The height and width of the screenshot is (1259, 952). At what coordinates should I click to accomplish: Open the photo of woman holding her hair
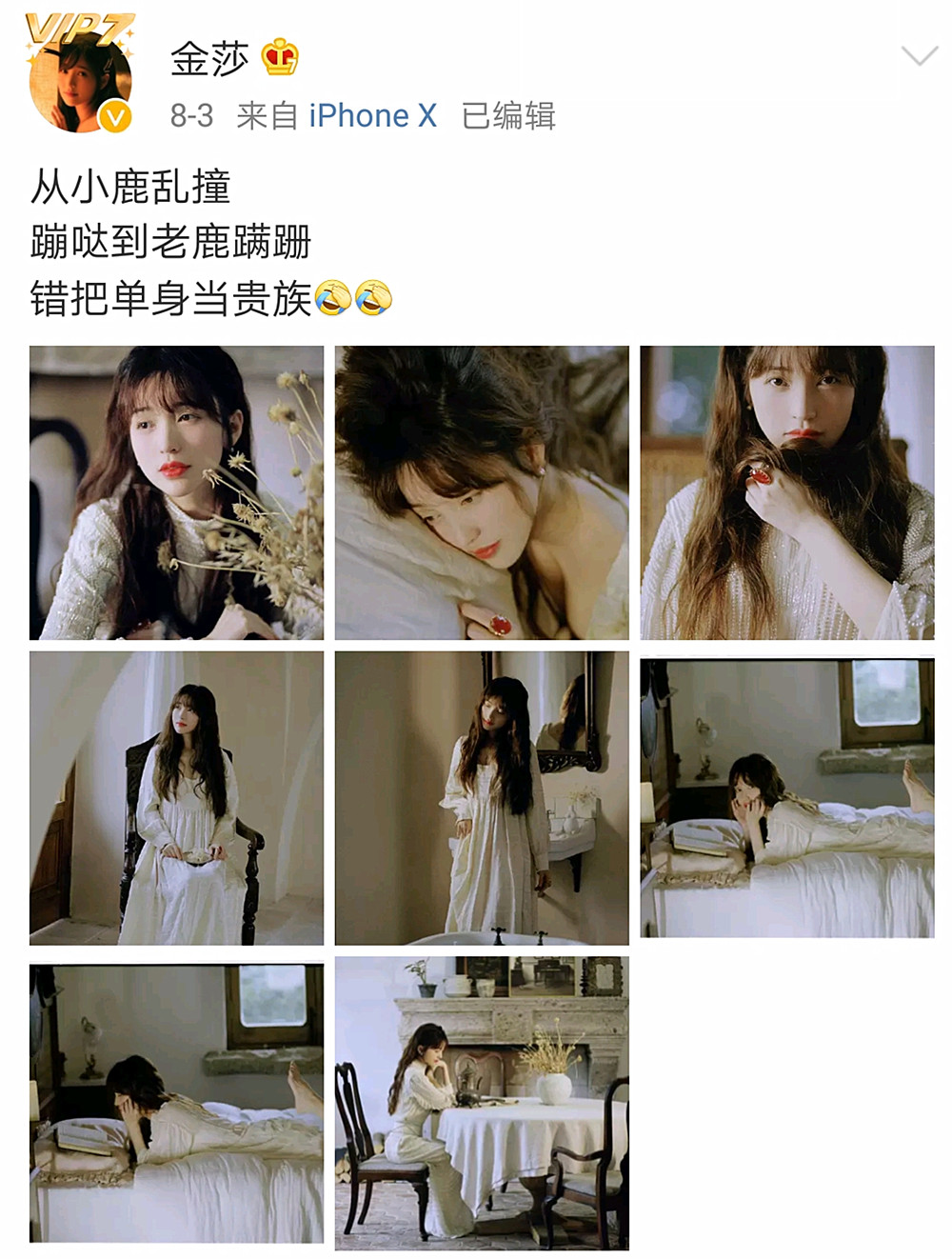click(786, 492)
